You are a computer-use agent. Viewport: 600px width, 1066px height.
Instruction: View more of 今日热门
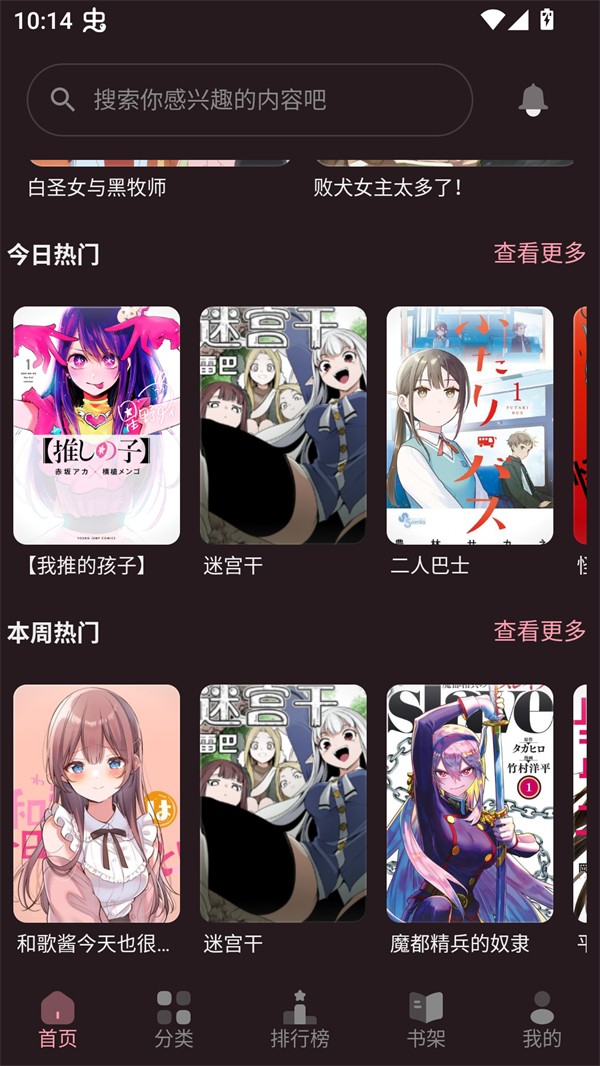point(539,253)
